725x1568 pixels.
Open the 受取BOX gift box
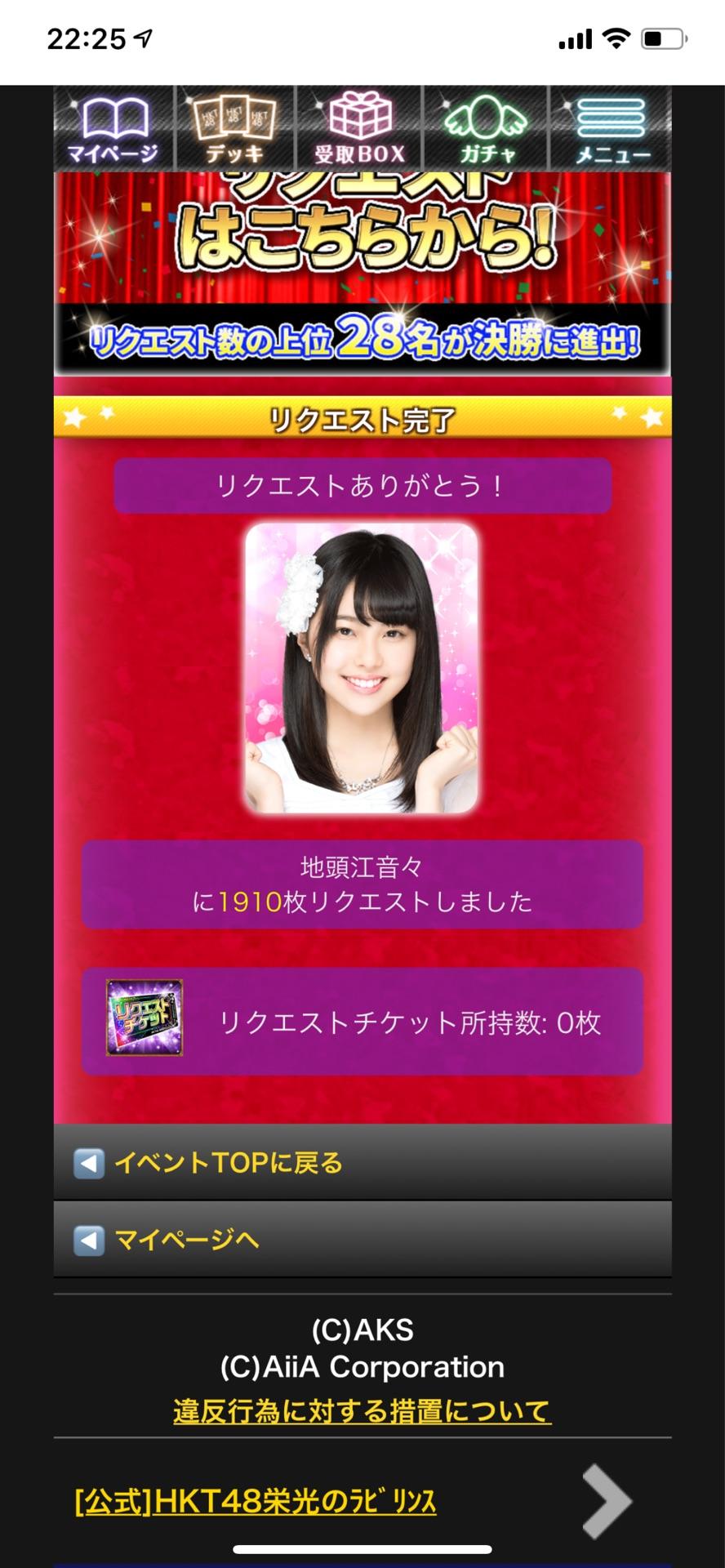click(x=360, y=129)
